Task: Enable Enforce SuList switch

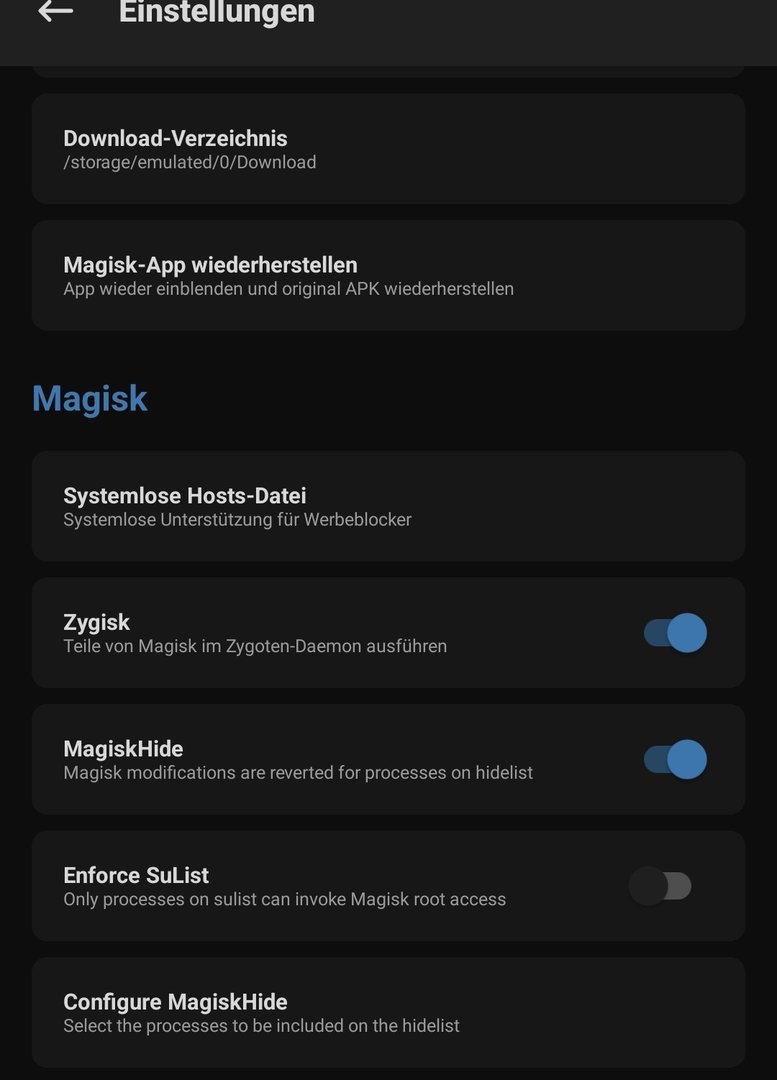Action: point(661,886)
